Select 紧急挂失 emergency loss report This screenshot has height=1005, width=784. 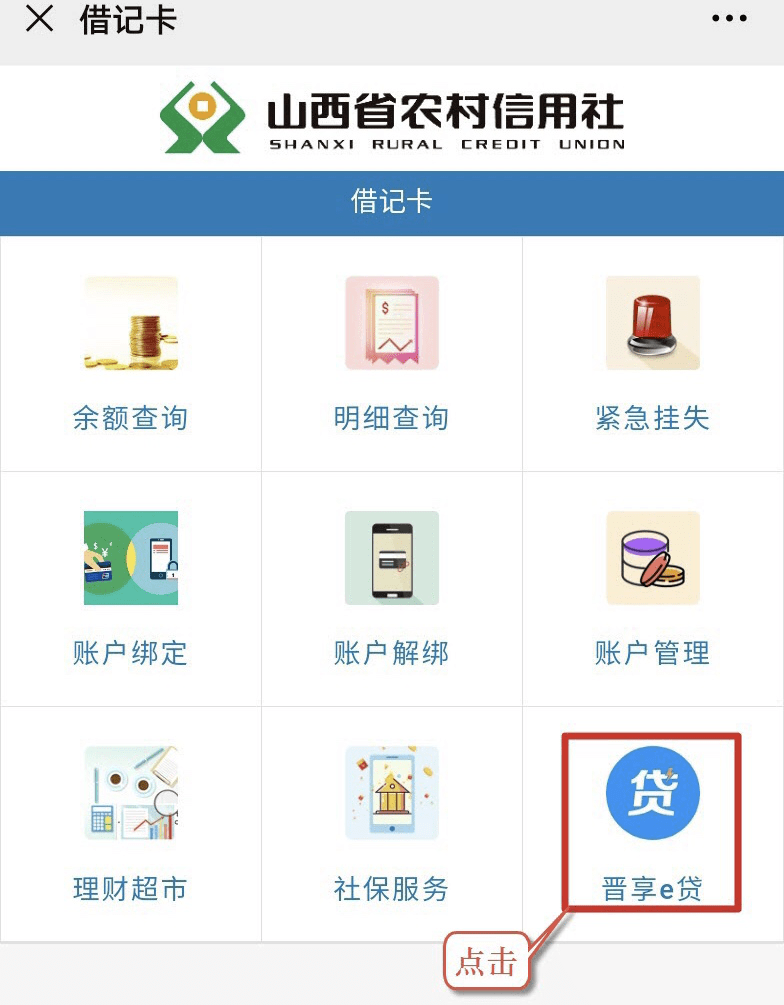[652, 355]
